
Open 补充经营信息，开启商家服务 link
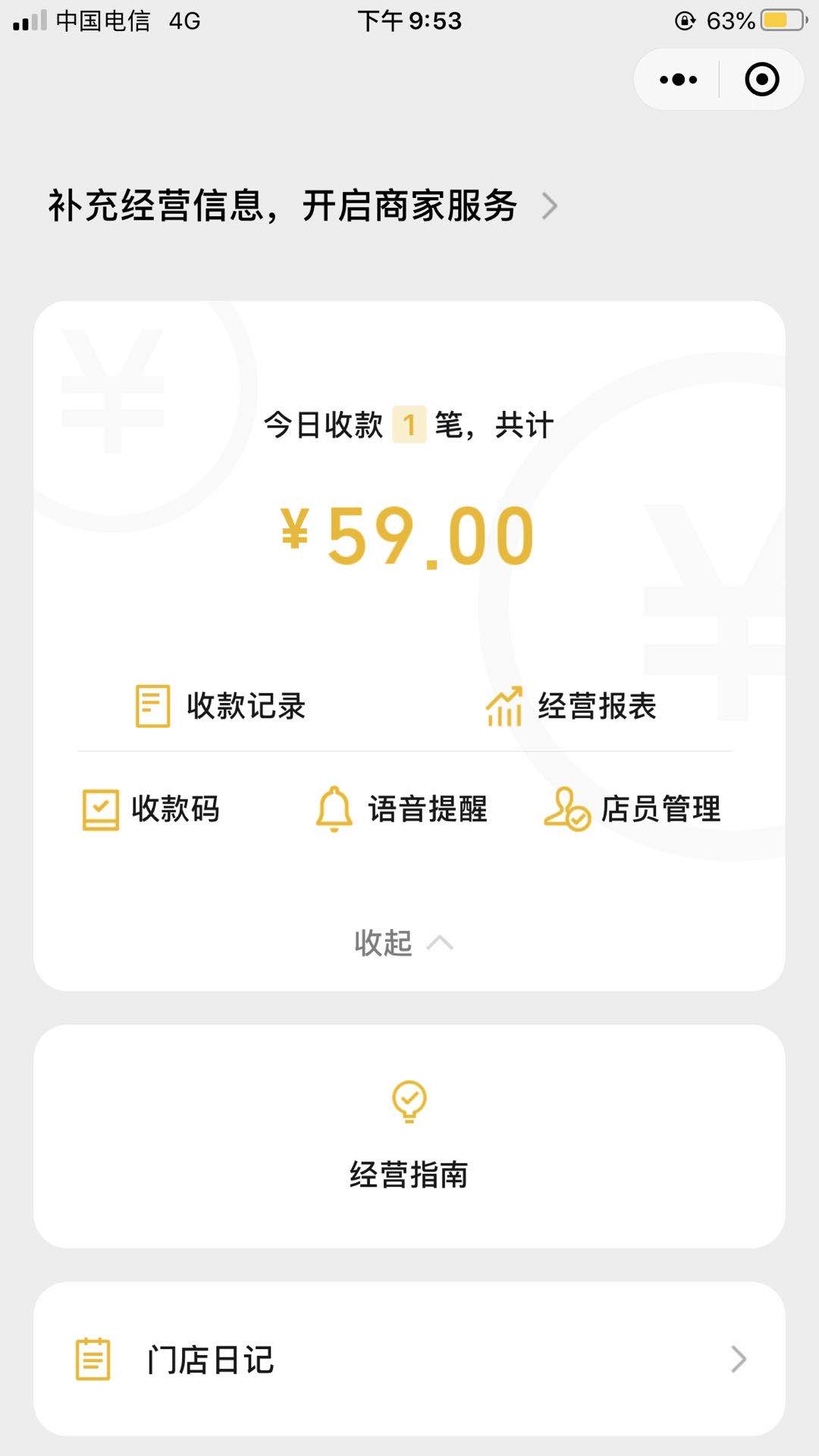[281, 206]
